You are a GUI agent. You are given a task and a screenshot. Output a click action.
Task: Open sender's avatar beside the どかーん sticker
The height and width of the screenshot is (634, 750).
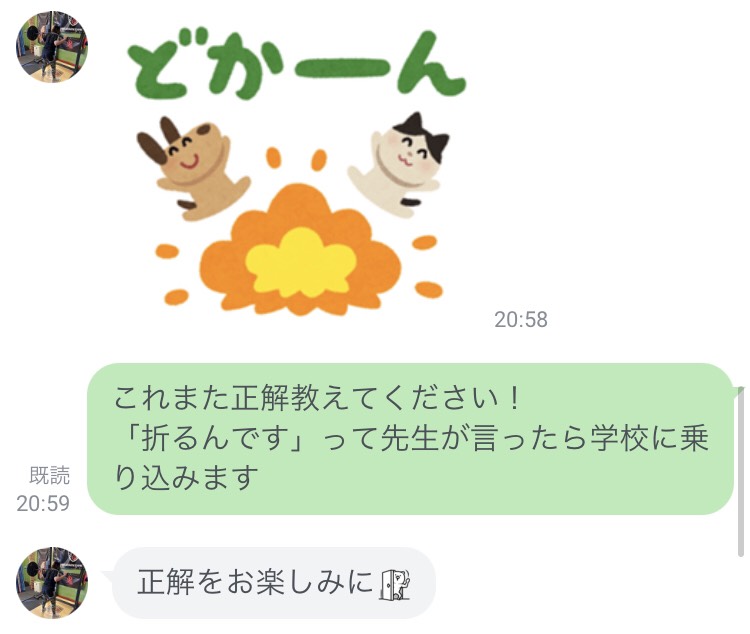tap(52, 47)
